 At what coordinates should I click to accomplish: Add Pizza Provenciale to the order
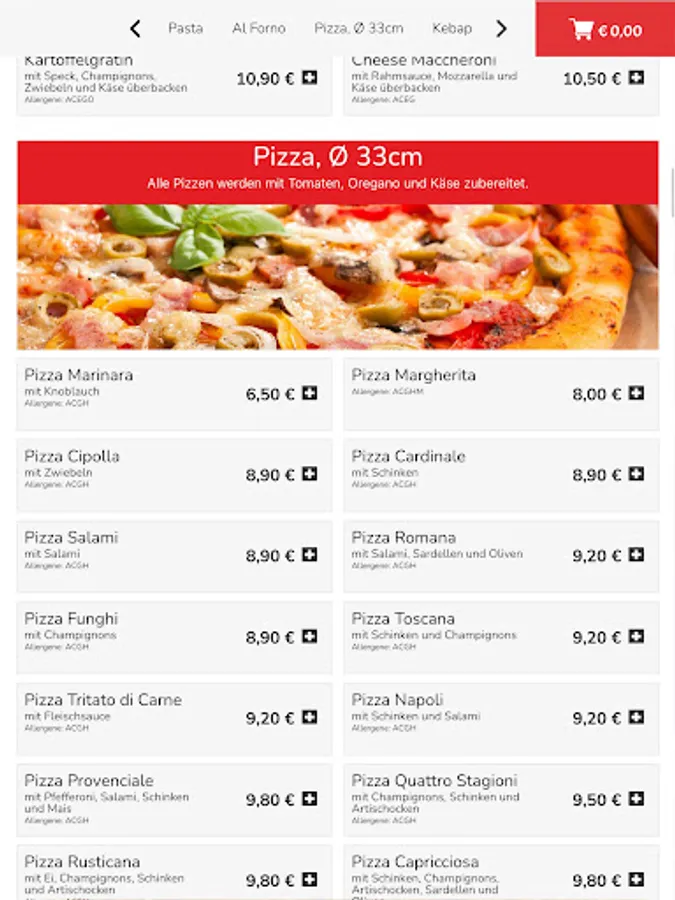click(x=310, y=799)
